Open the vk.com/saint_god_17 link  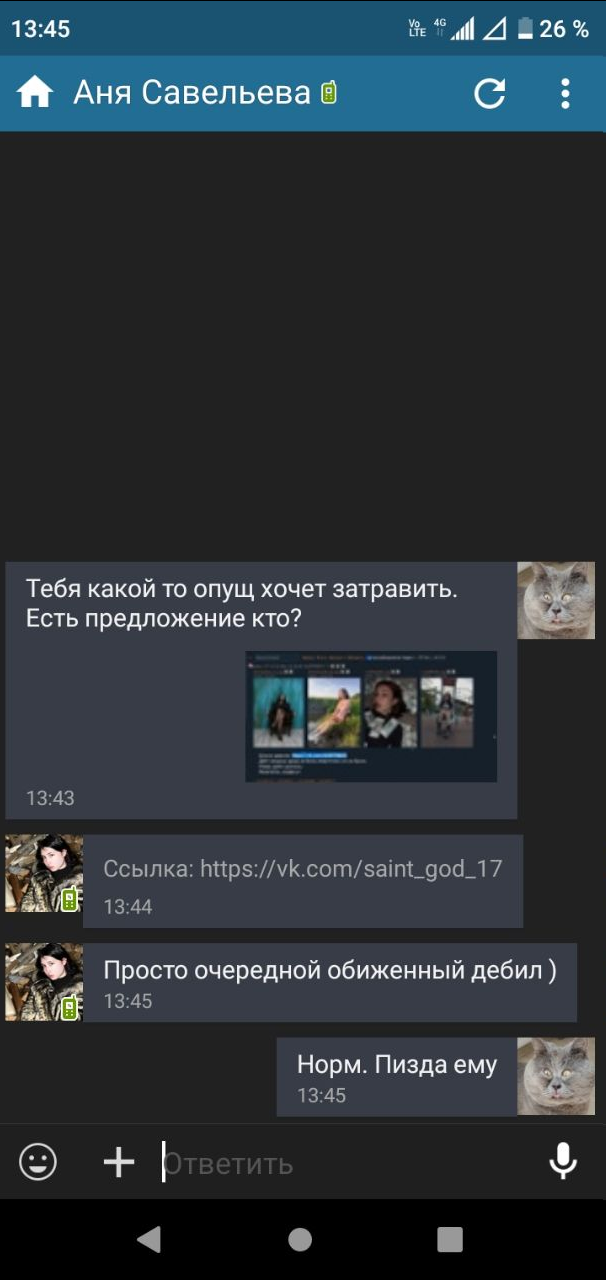351,868
